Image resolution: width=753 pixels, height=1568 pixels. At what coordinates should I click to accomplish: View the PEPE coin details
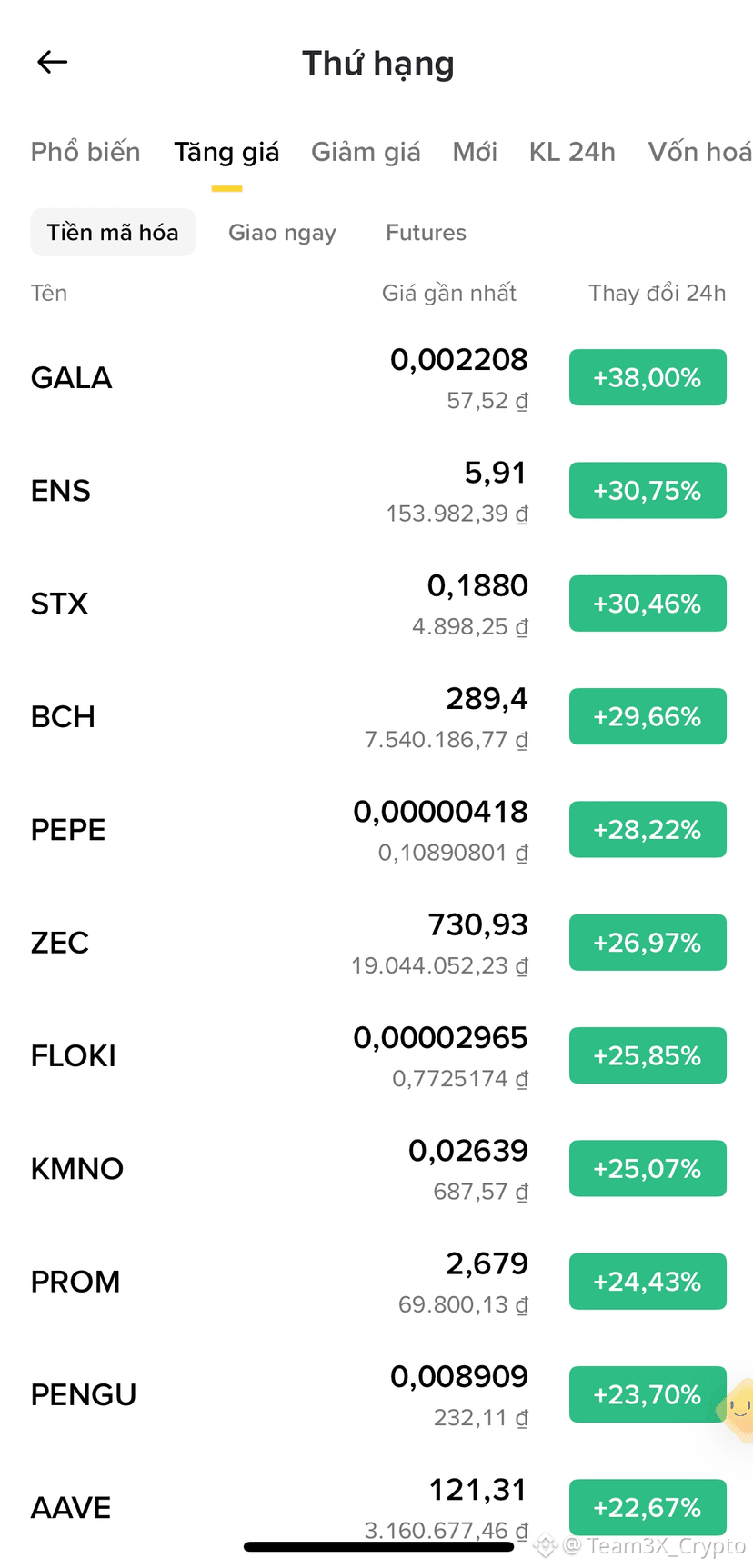coord(376,830)
